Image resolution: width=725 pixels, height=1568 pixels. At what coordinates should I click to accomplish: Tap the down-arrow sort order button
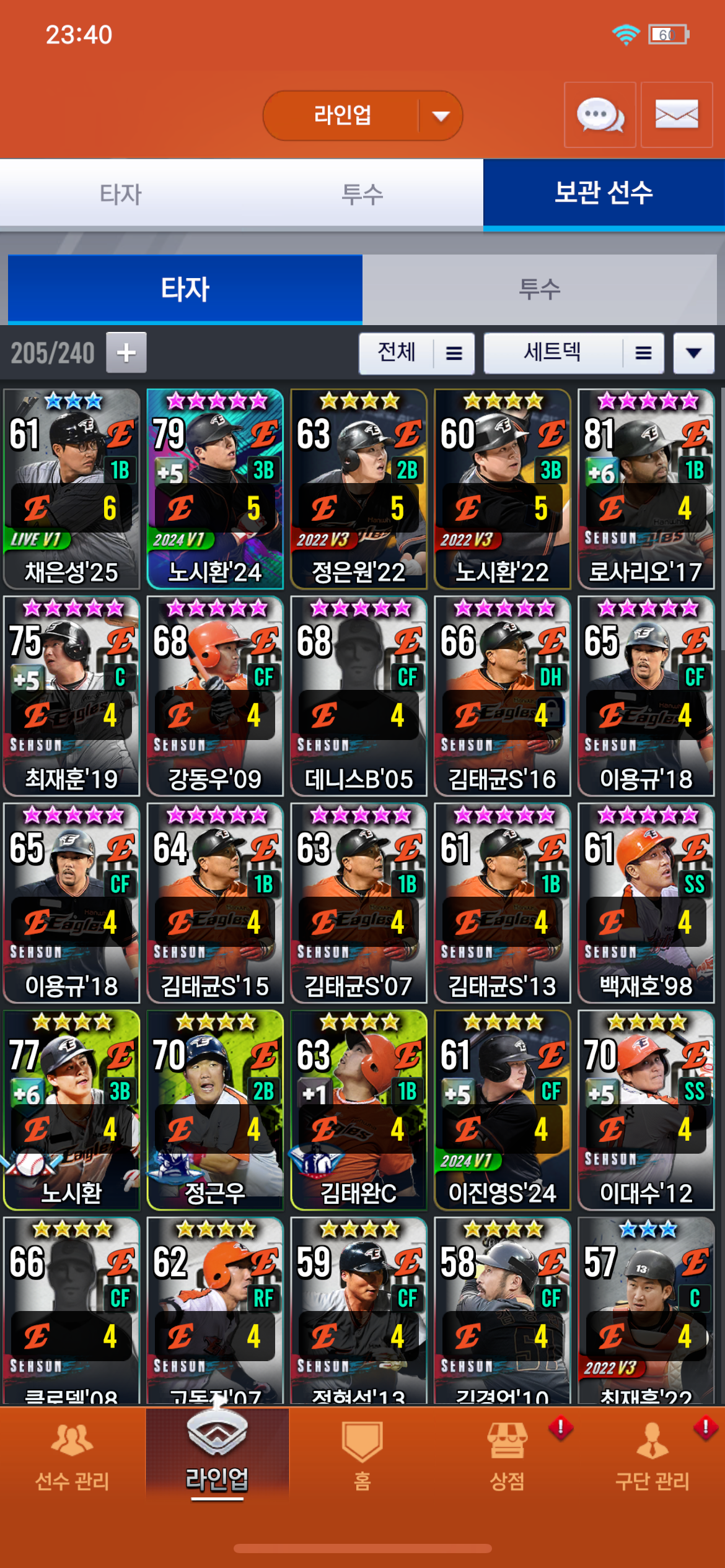point(693,353)
